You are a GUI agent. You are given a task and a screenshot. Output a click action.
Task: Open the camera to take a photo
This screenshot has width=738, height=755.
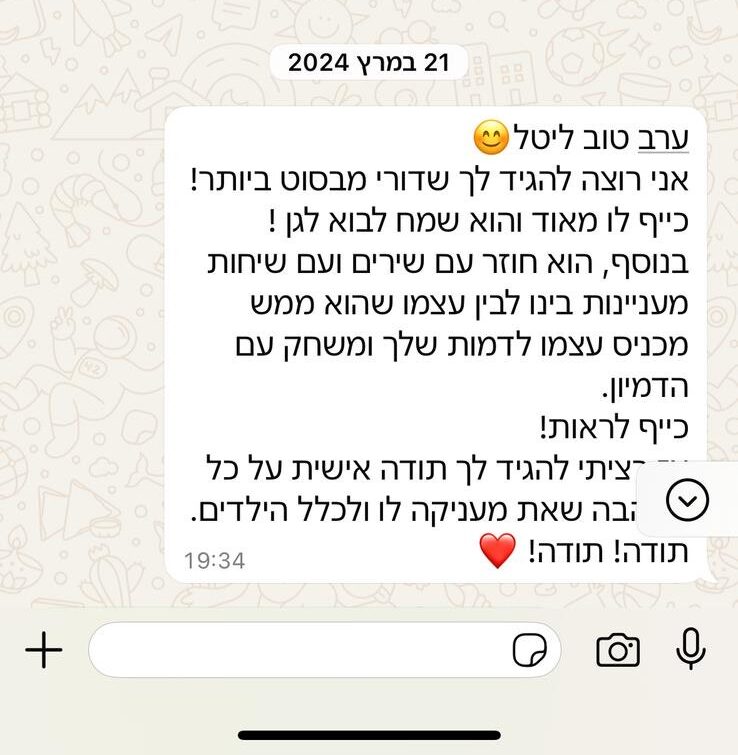pyautogui.click(x=618, y=651)
